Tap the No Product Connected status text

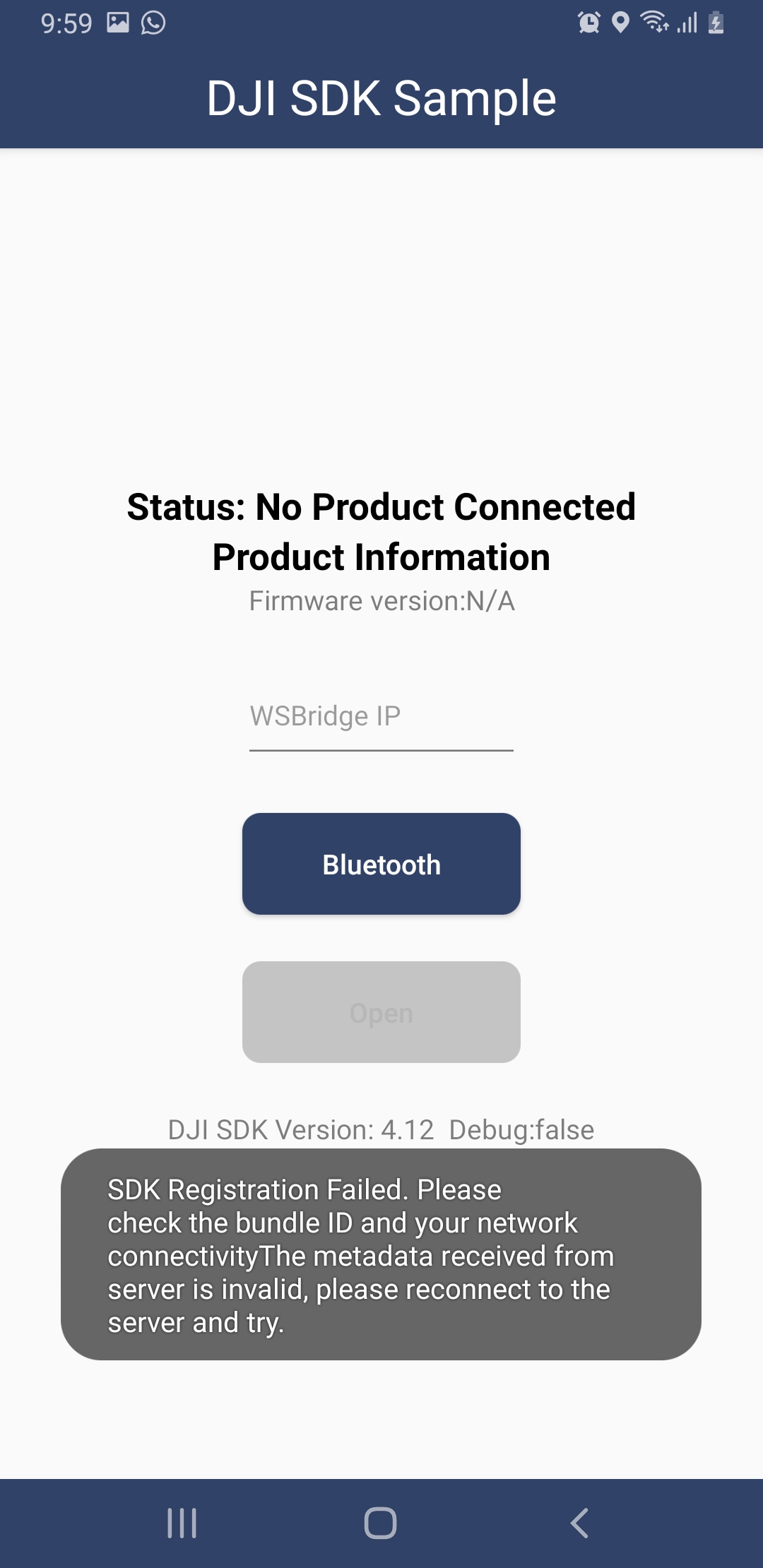pos(381,506)
